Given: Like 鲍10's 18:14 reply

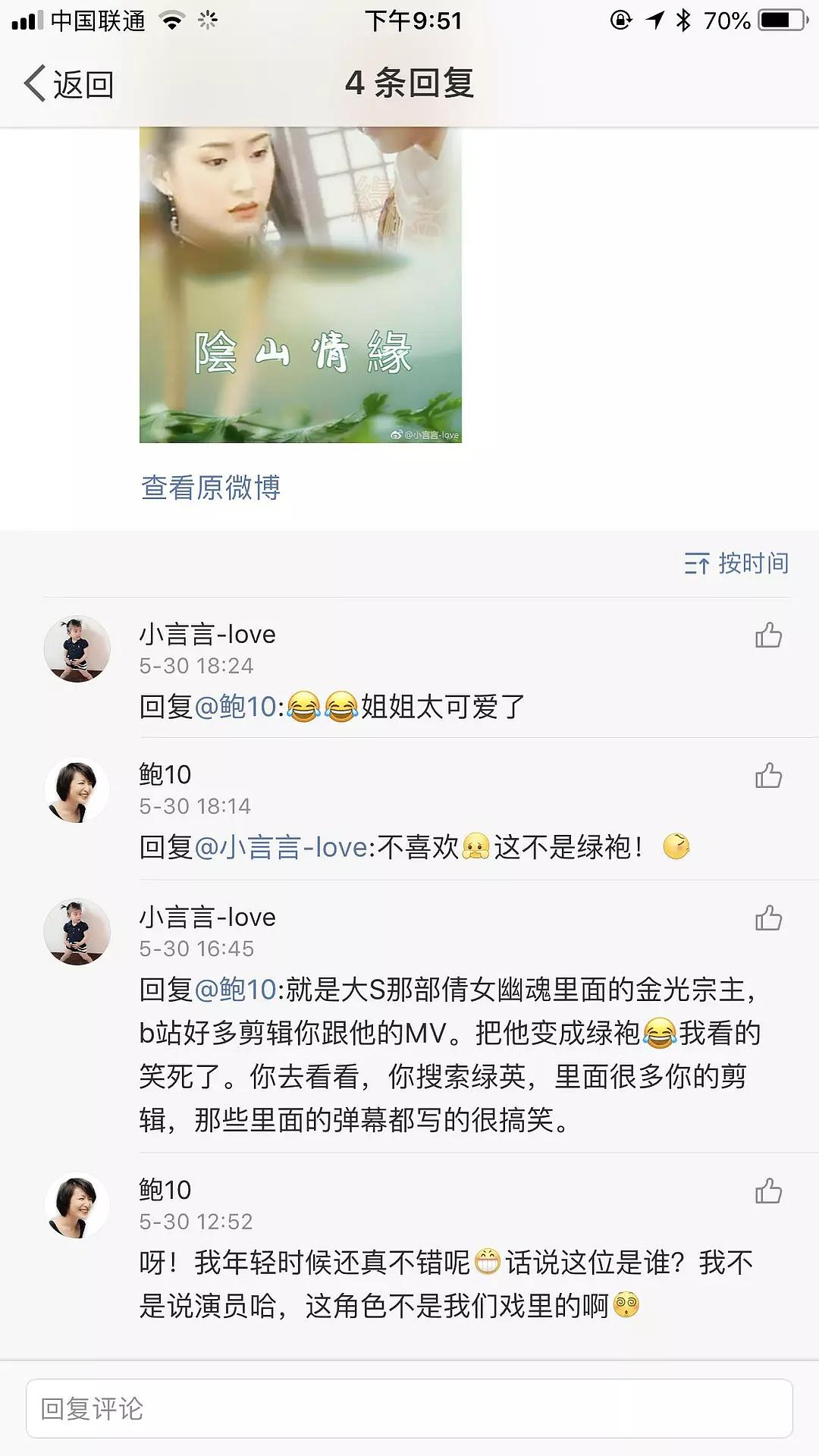Looking at the screenshot, I should 768,776.
